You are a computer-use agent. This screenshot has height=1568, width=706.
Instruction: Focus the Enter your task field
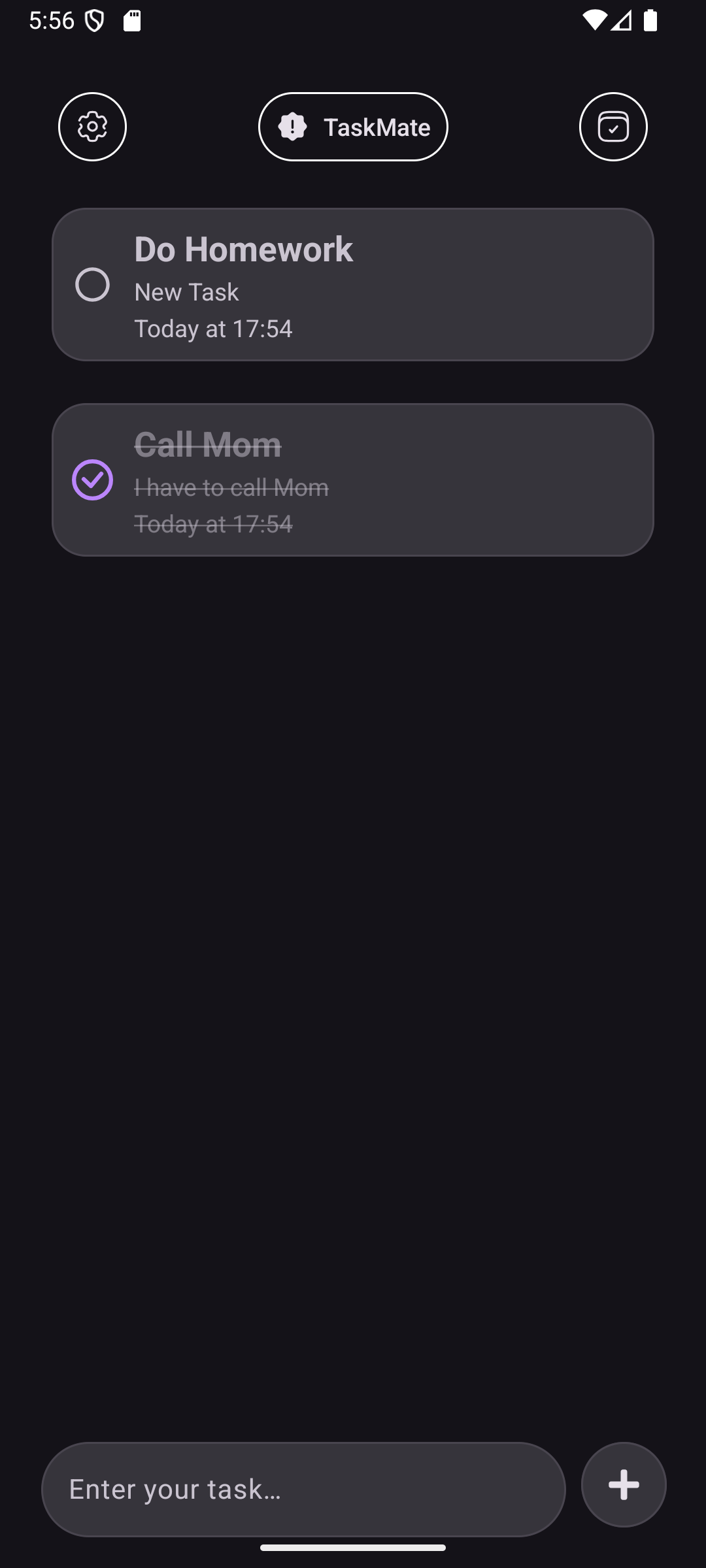pos(303,1489)
